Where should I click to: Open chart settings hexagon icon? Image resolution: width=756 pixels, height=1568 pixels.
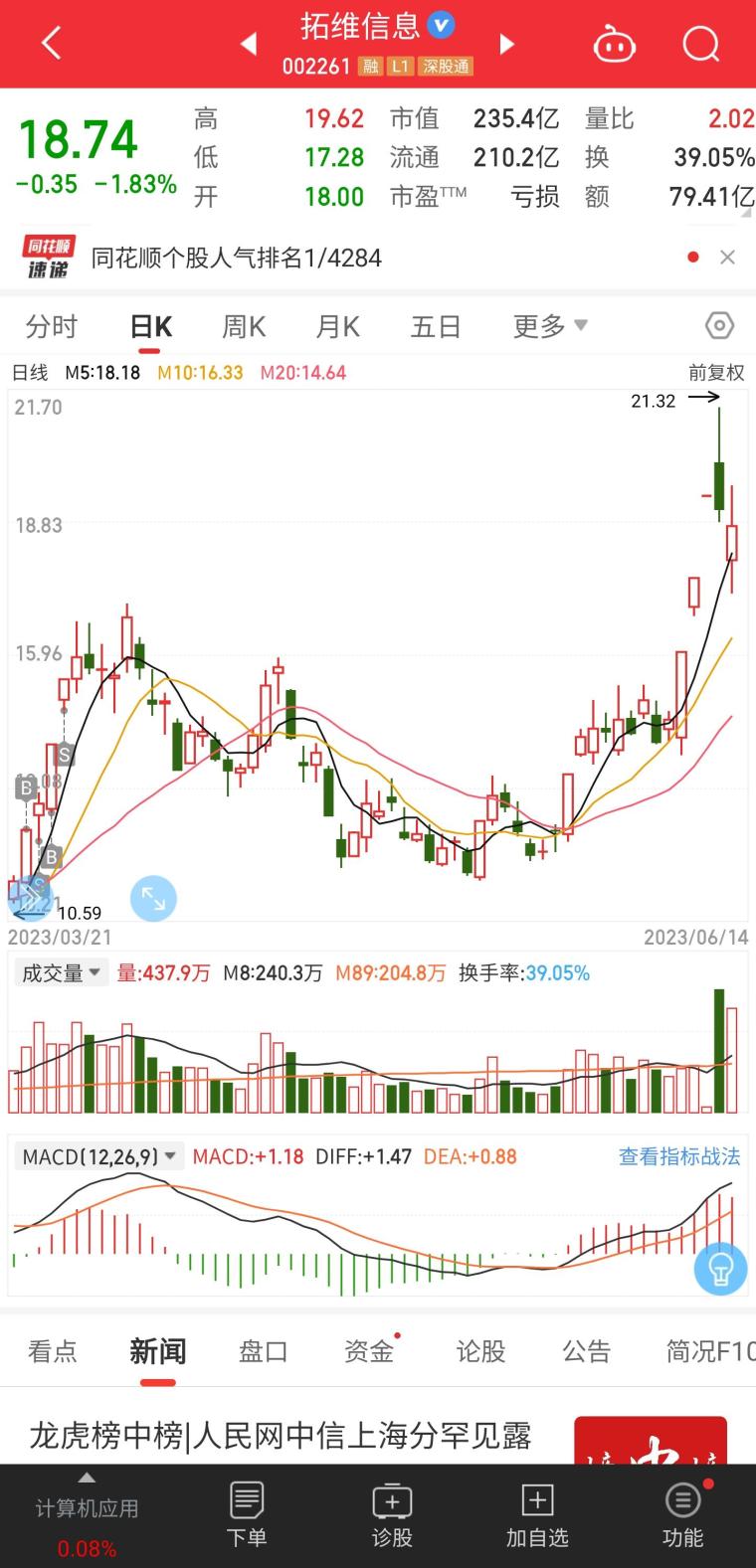pos(719,326)
